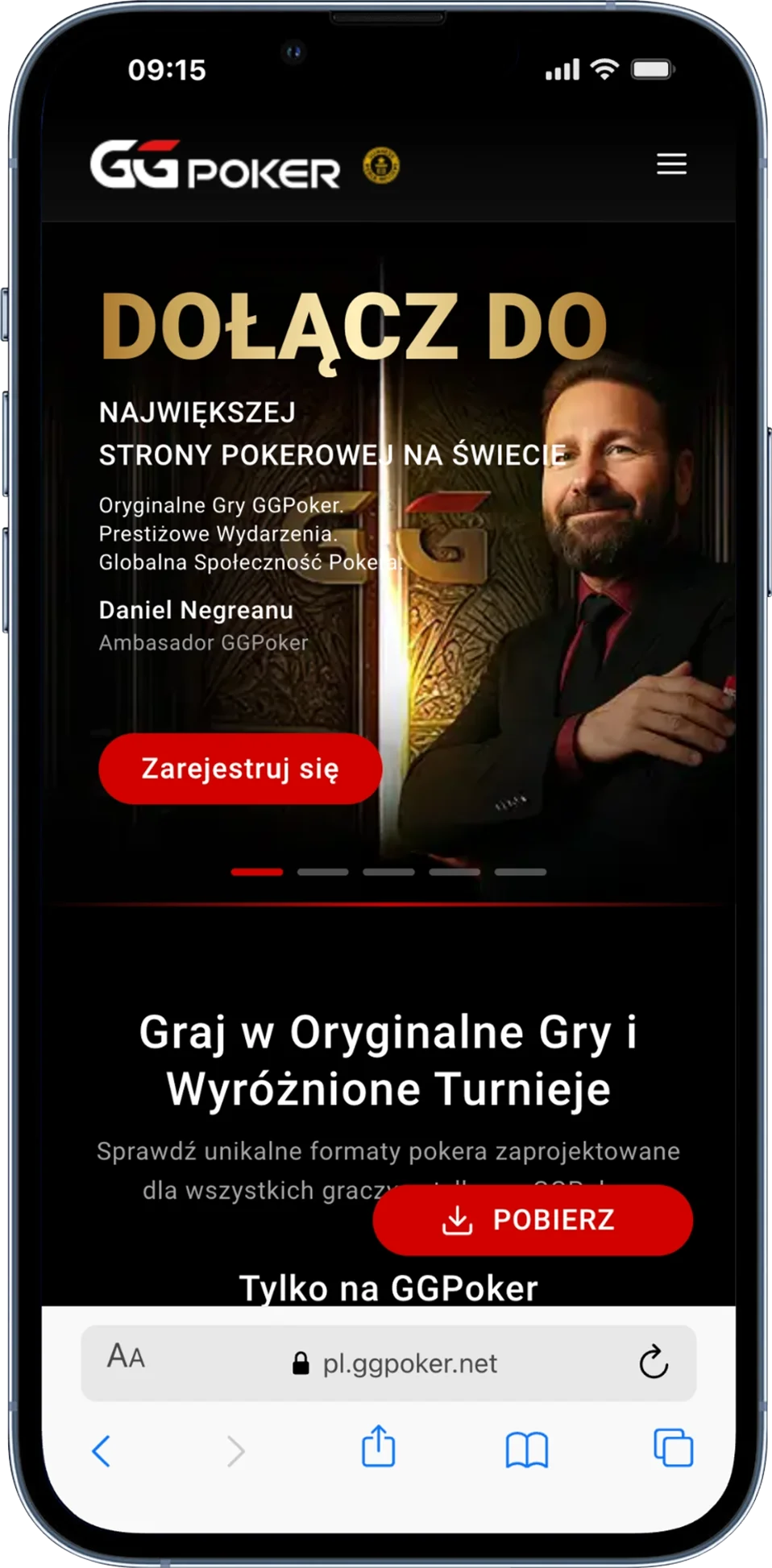The width and height of the screenshot is (772, 1568).
Task: Open the hamburger menu
Action: [671, 164]
